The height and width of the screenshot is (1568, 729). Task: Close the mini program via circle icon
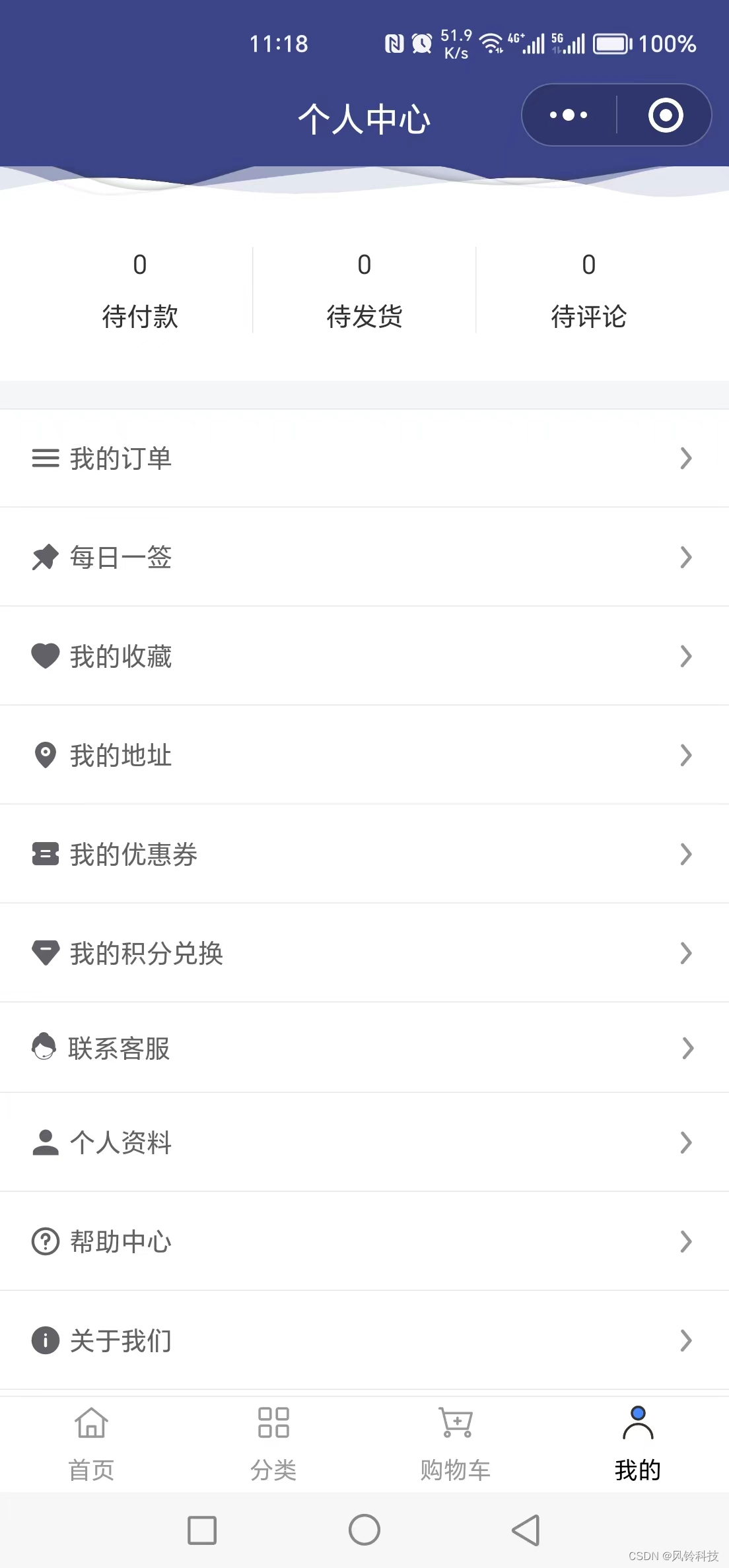tap(665, 115)
